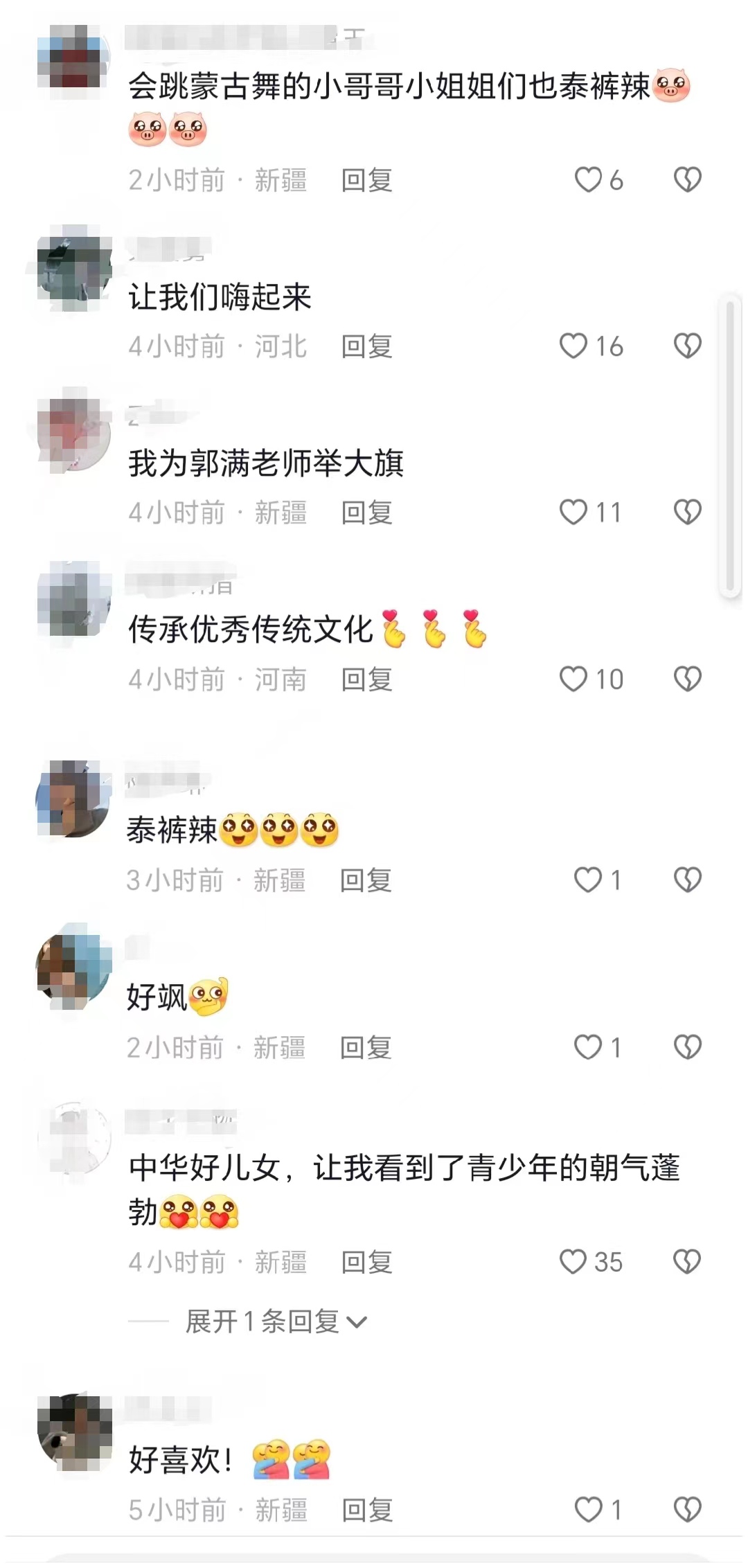Reply to the 3小时前 "泰裤辣" comment
748x1568 pixels.
point(366,880)
